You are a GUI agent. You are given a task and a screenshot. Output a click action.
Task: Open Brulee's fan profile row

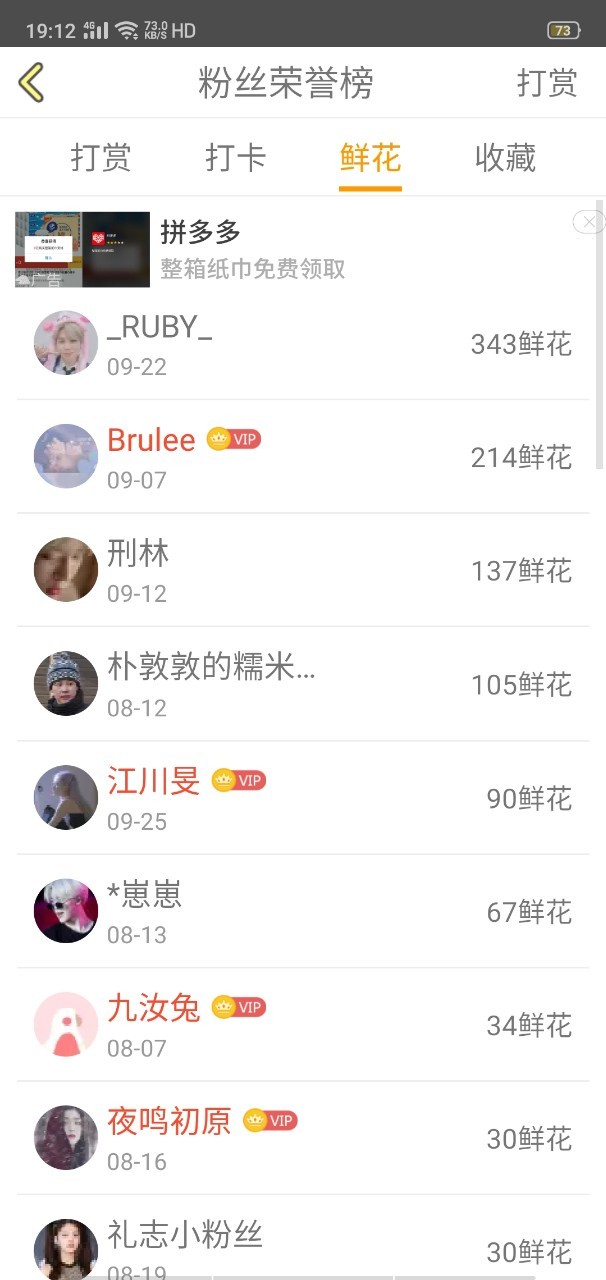tap(303, 457)
